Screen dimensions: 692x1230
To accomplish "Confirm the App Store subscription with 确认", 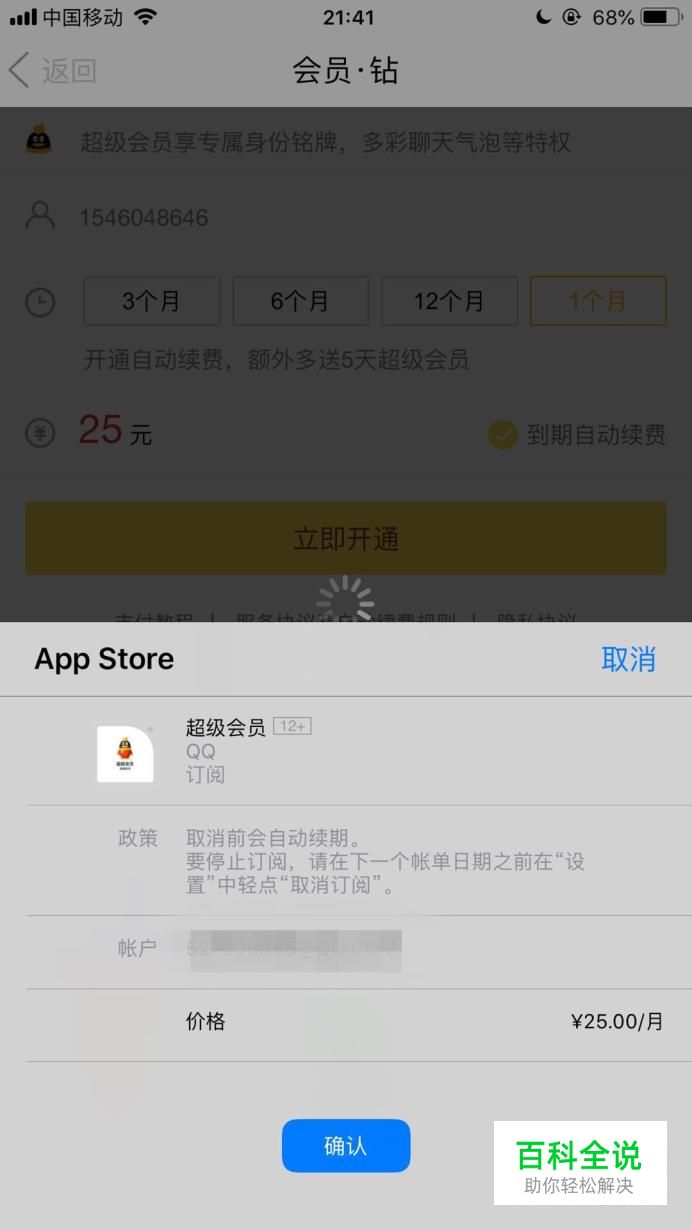I will click(346, 1145).
